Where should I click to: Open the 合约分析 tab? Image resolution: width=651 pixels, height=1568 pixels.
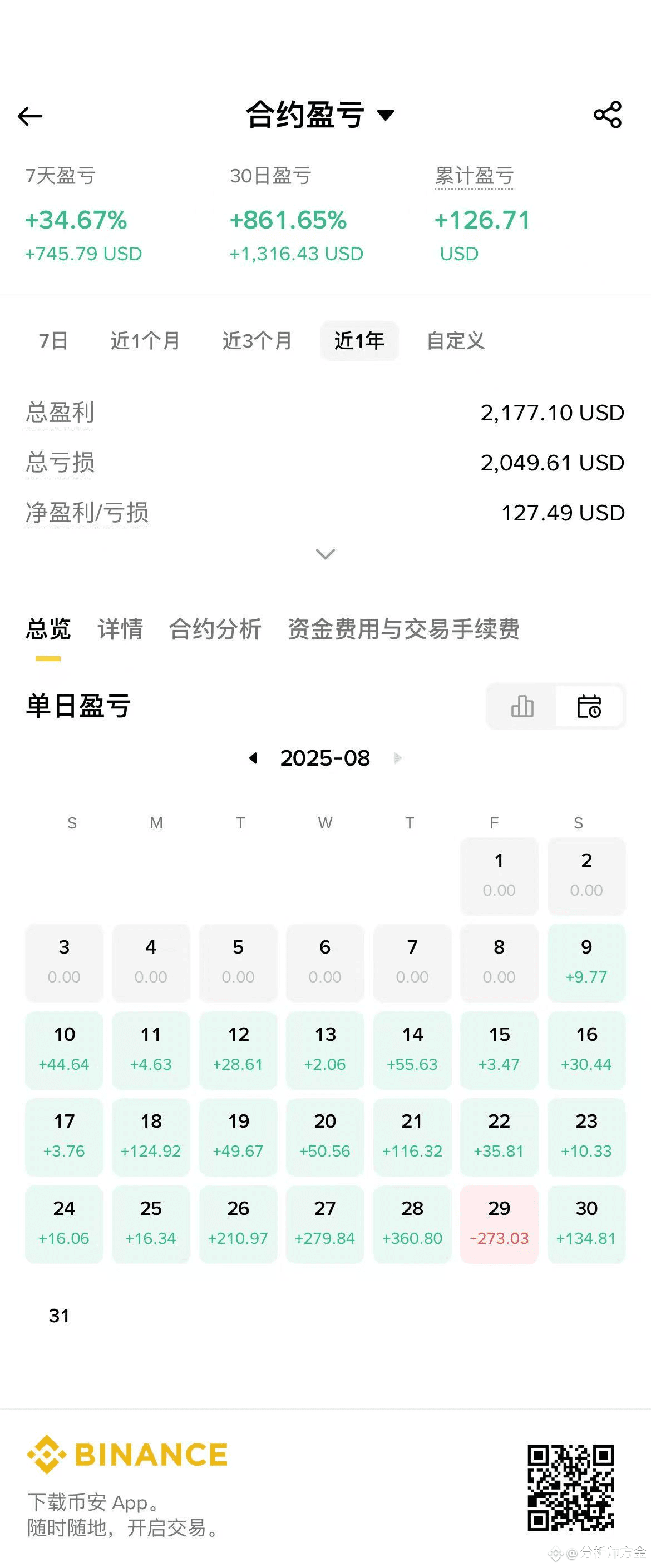(215, 629)
